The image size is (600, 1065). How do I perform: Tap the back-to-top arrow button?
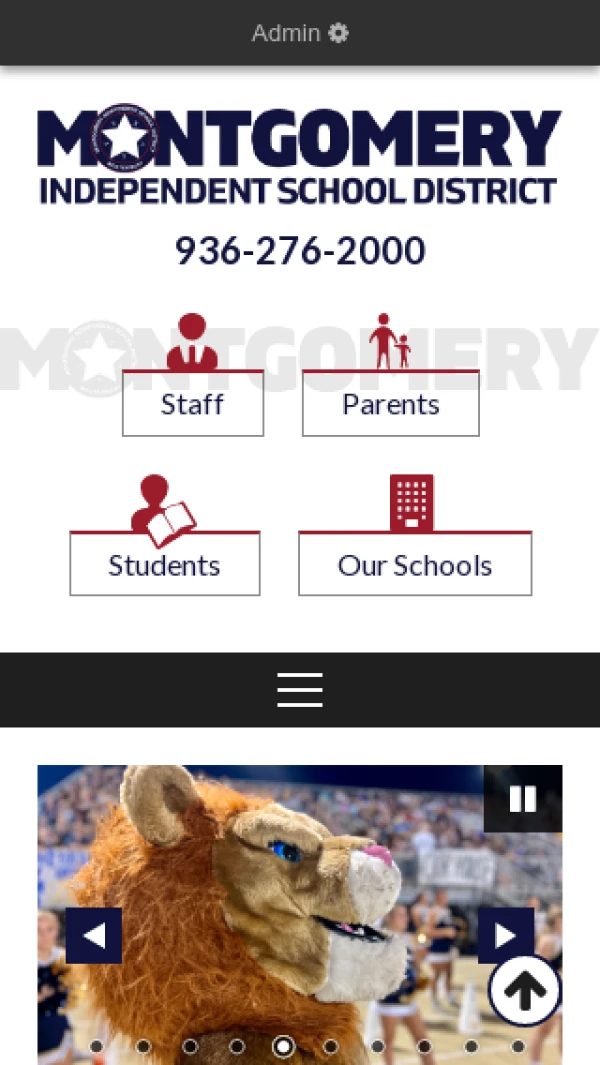525,990
